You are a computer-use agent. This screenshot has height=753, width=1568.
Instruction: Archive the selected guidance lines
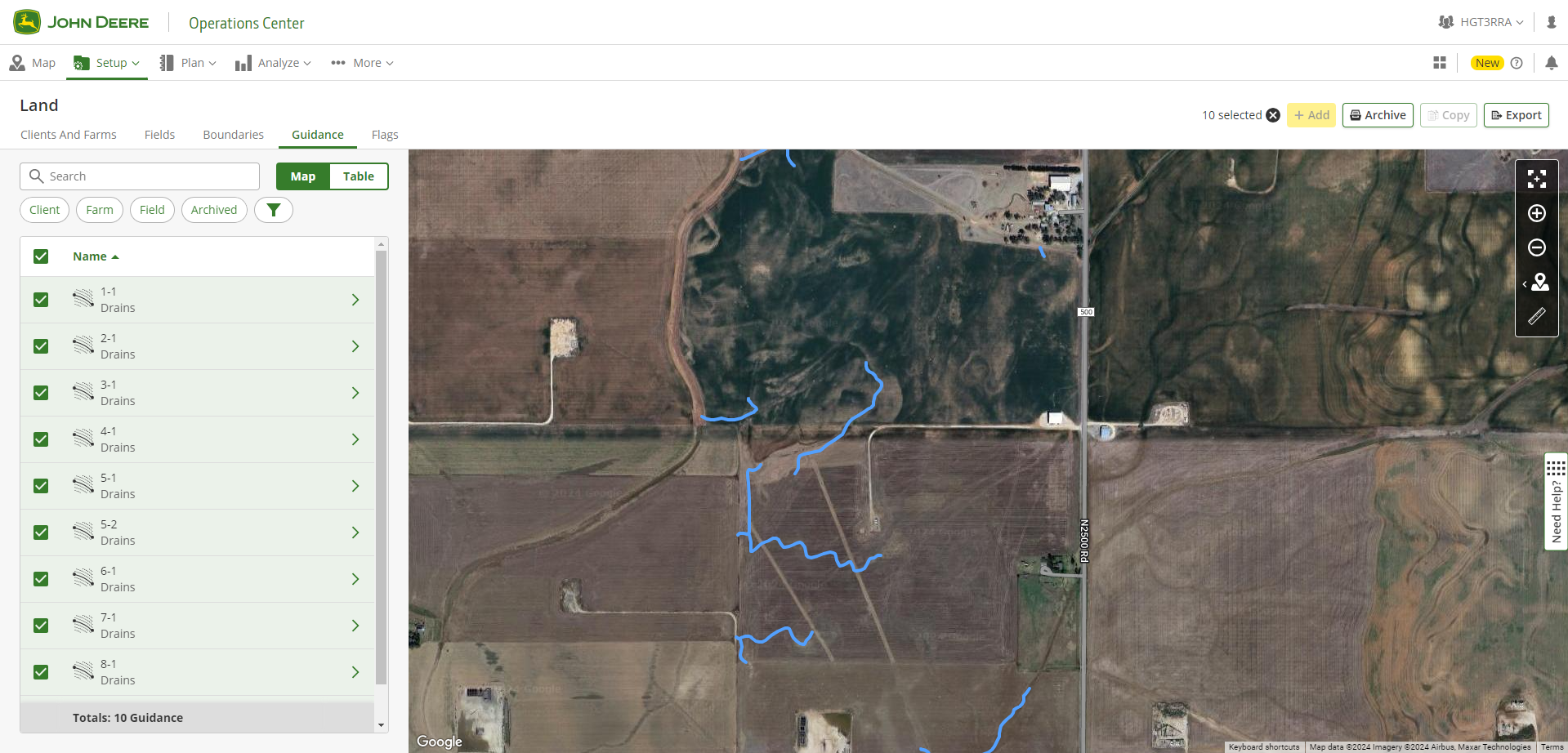[1377, 115]
